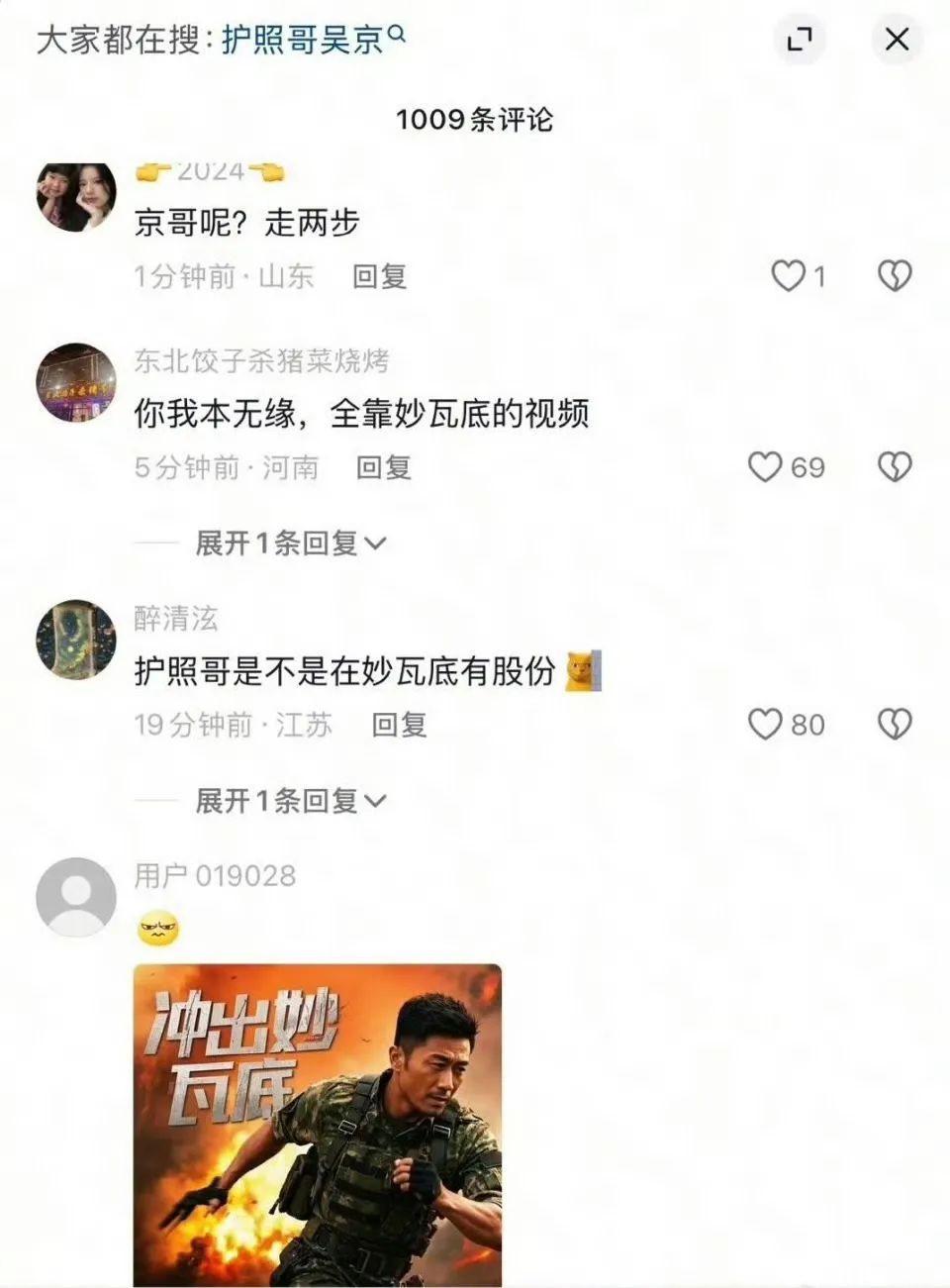Screen dimensions: 950x1288
Task: Open avatar of the 京哥呢 commenter
Action: tap(76, 196)
